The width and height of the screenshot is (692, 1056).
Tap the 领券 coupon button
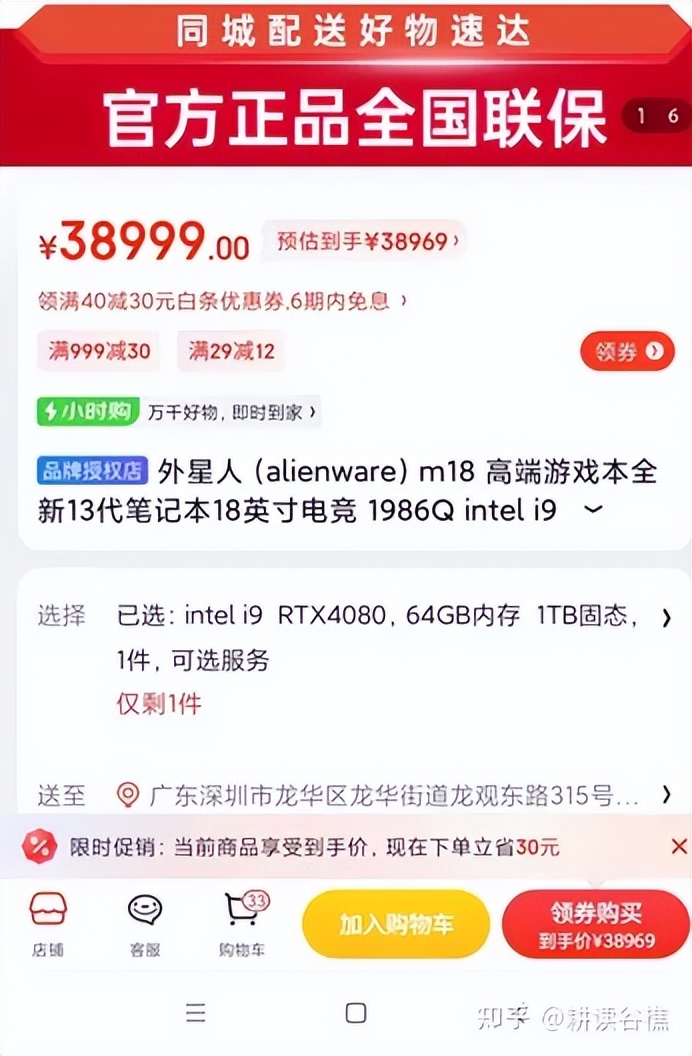coord(627,351)
